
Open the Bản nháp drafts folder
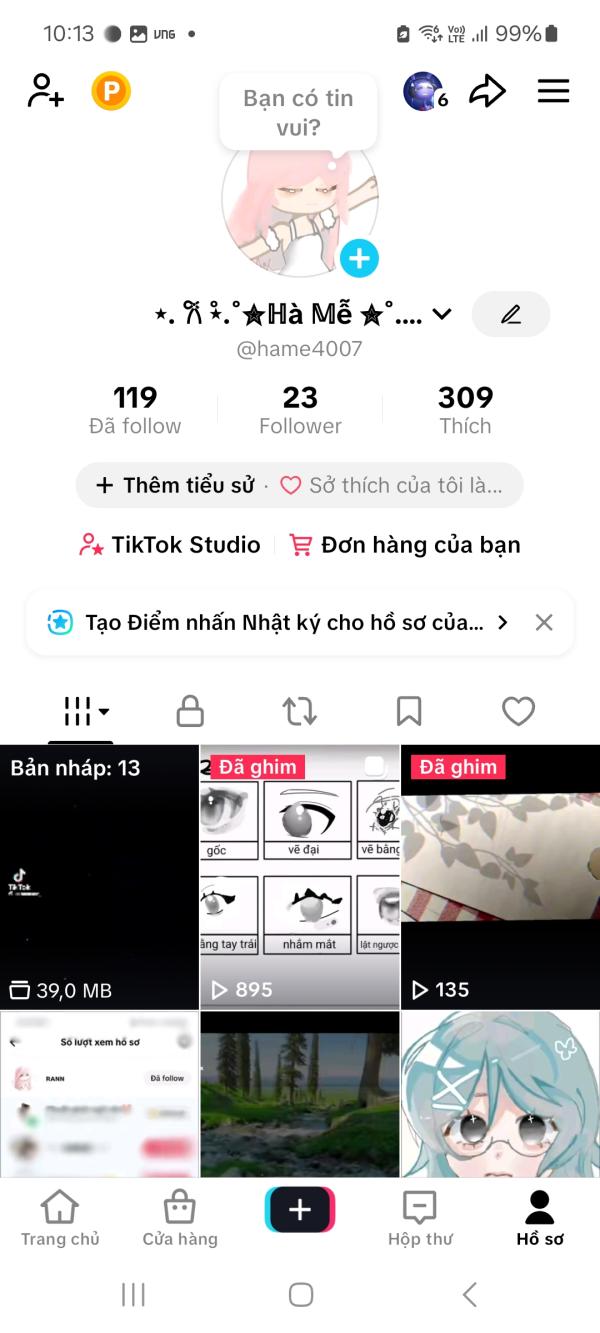(x=99, y=877)
